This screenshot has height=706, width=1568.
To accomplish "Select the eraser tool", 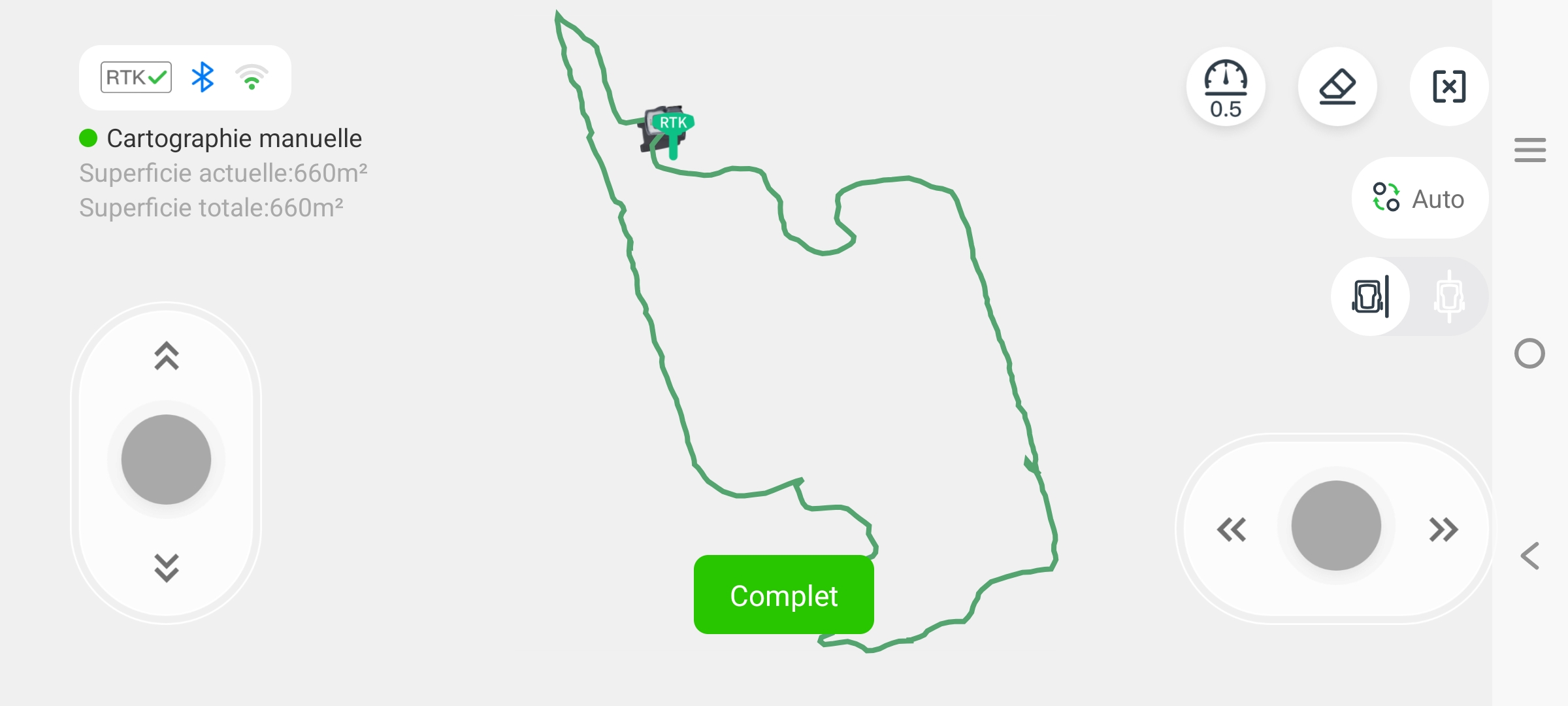I will click(x=1337, y=87).
